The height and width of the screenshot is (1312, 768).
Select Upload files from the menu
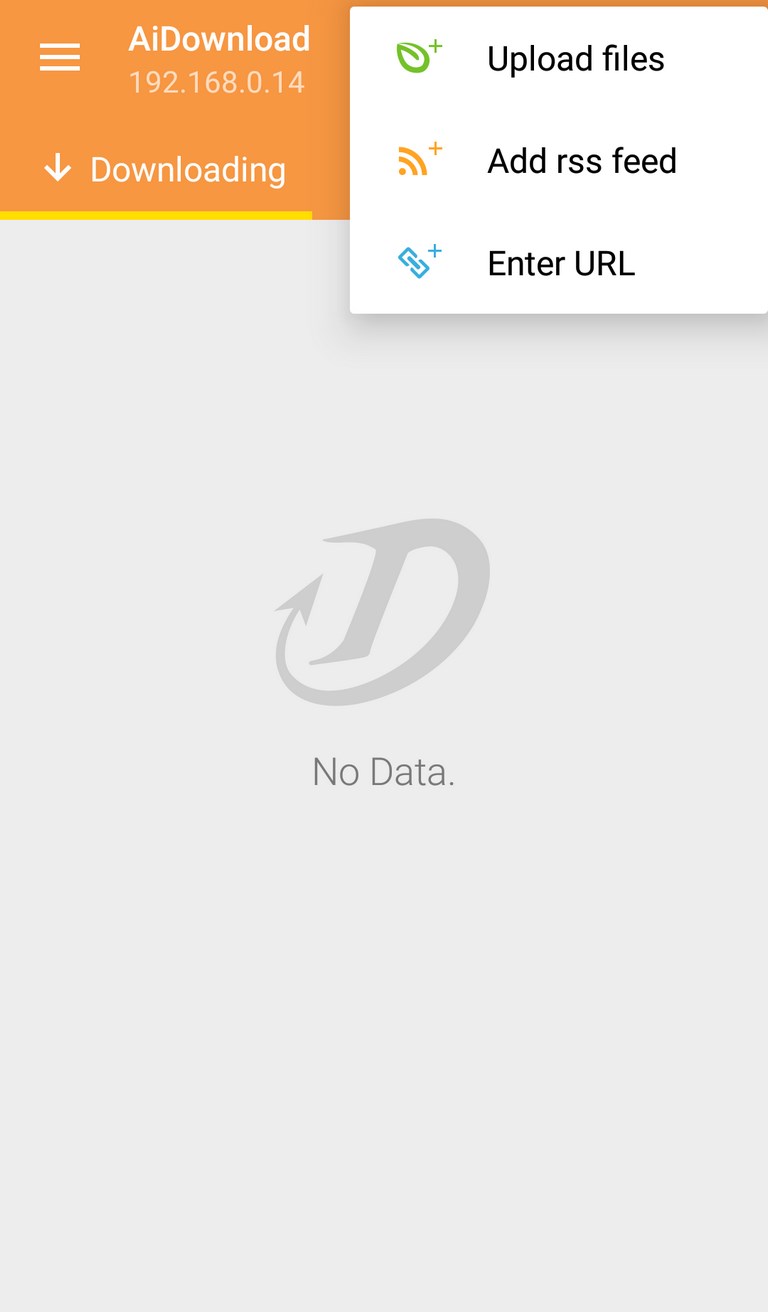(559, 59)
